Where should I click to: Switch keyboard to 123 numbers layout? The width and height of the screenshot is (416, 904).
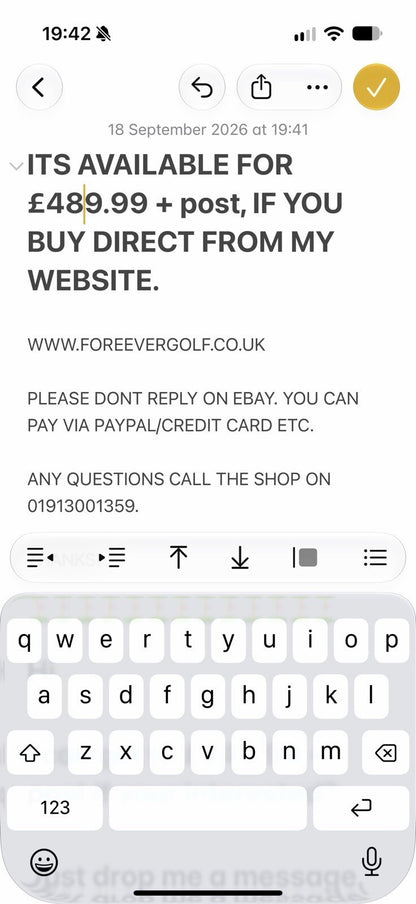point(55,808)
